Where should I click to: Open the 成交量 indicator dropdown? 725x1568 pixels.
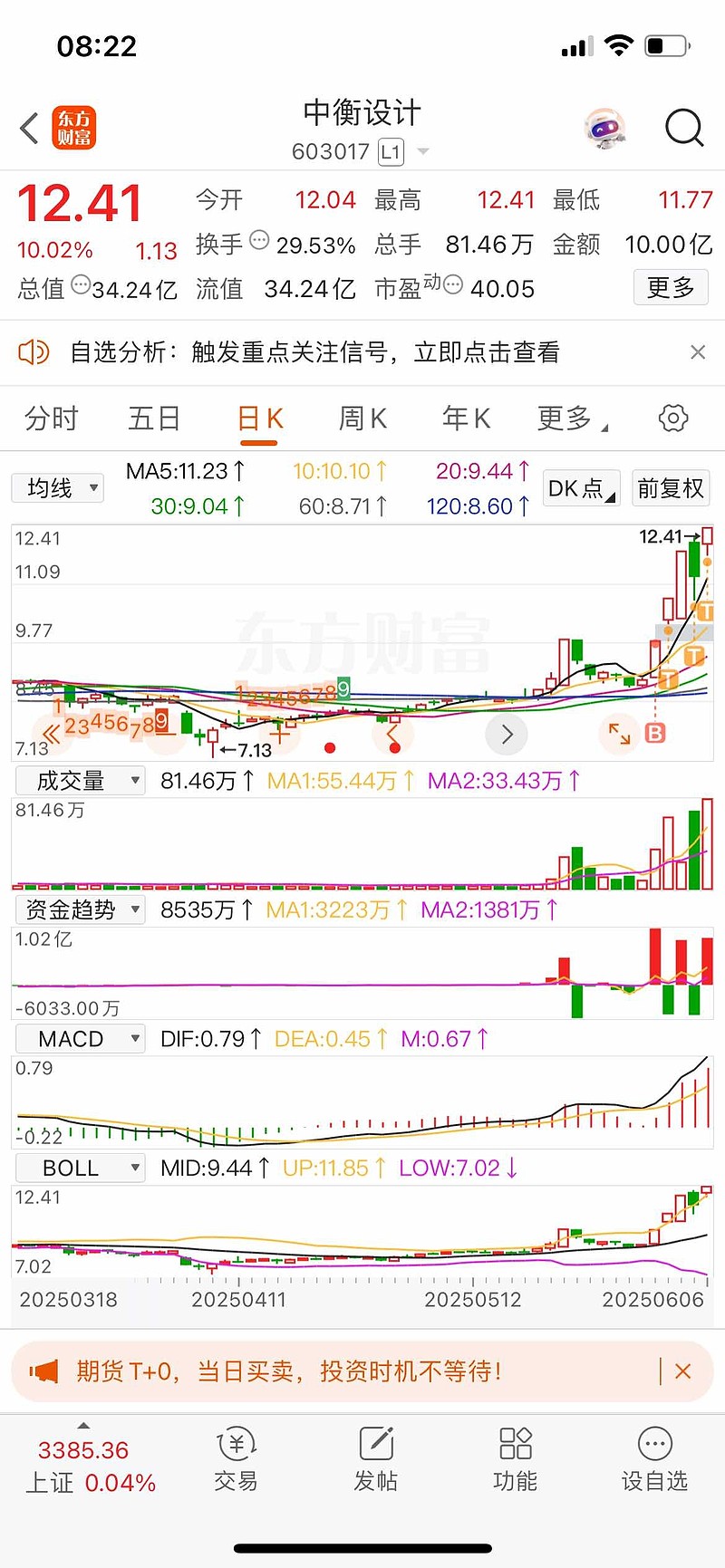coord(80,780)
